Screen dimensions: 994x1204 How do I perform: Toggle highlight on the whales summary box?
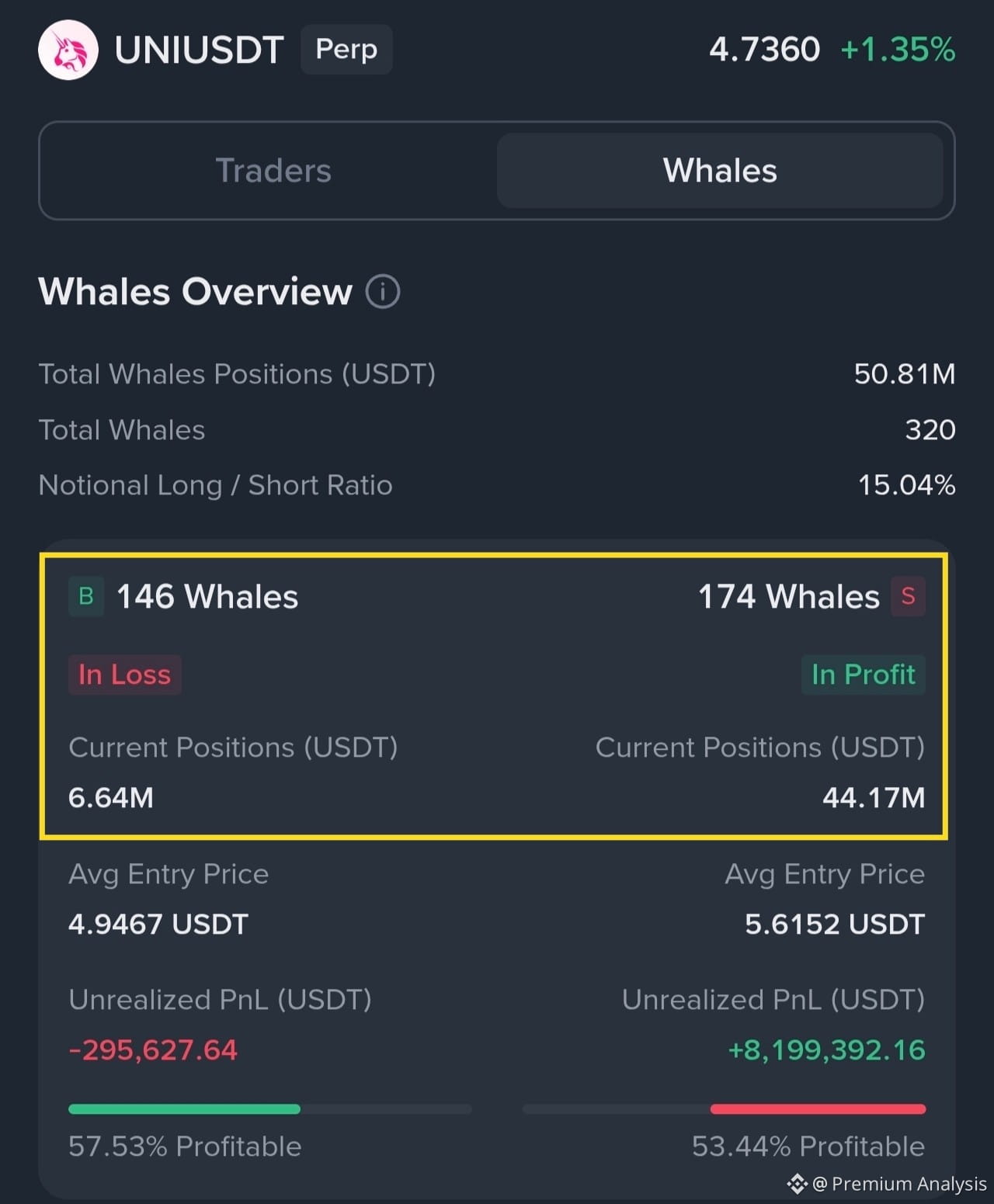point(494,696)
